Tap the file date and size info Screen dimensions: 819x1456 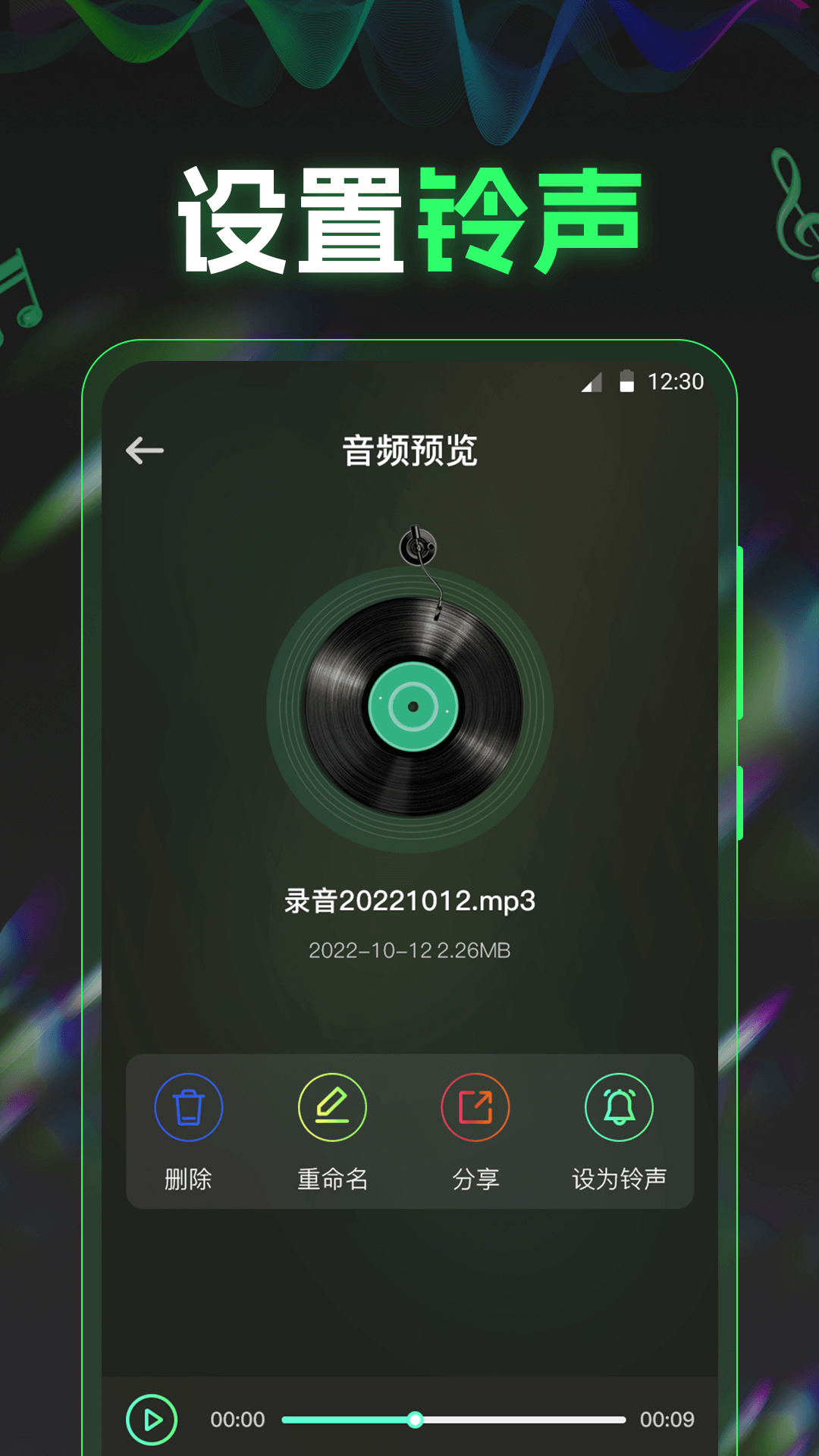click(410, 949)
